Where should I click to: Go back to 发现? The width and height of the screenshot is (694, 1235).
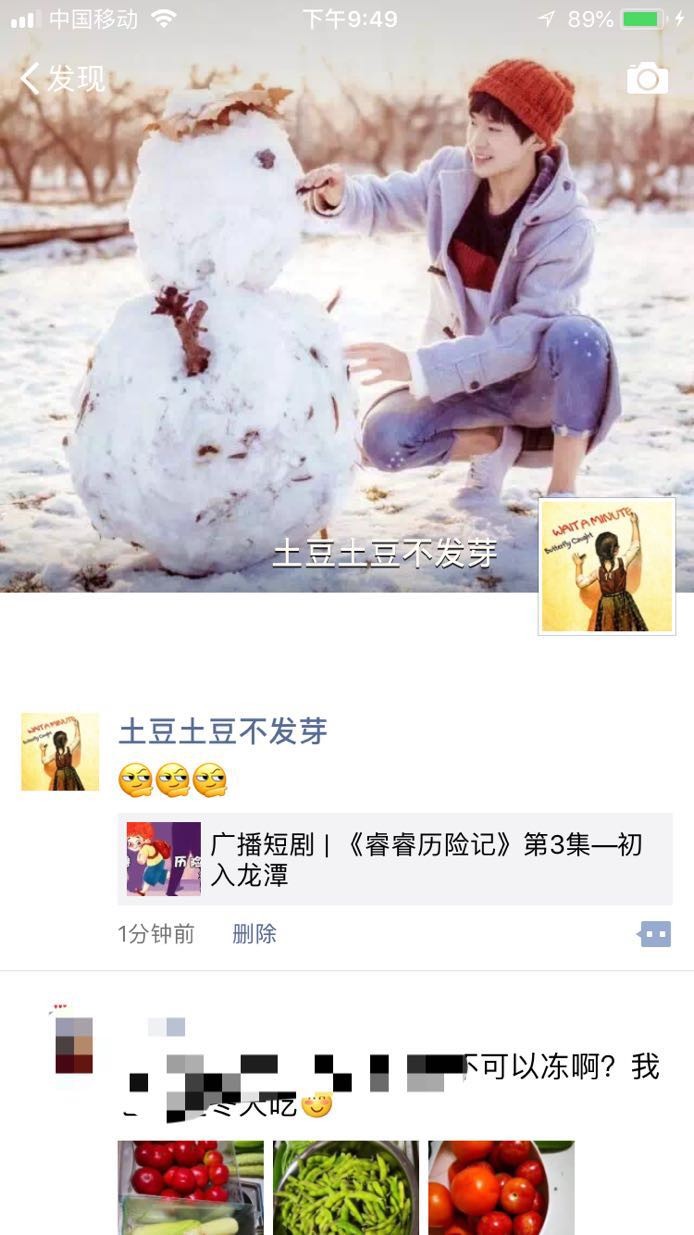point(62,78)
